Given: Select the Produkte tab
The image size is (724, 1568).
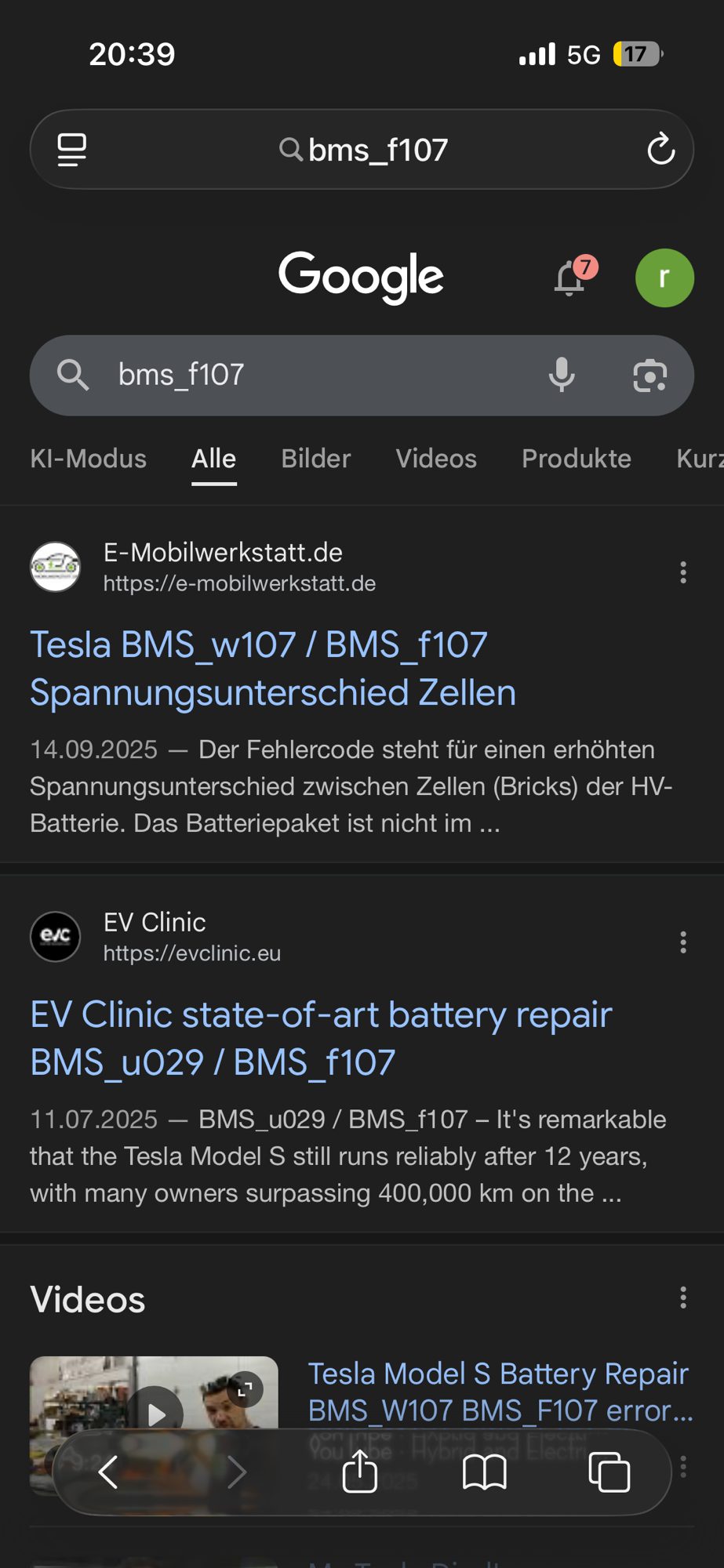Looking at the screenshot, I should pos(576,459).
